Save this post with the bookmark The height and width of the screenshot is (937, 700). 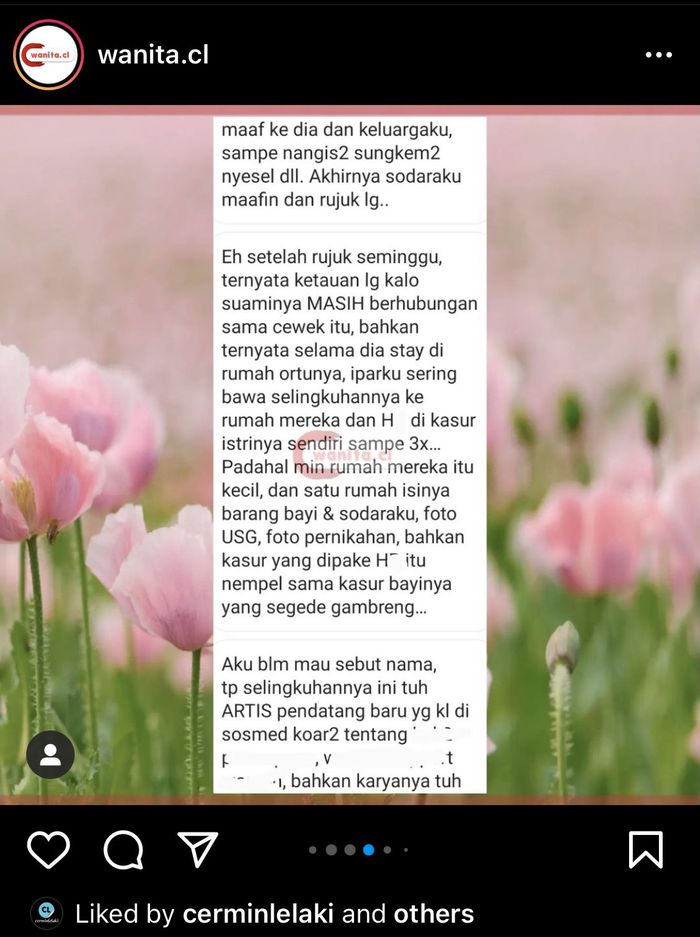click(x=646, y=850)
